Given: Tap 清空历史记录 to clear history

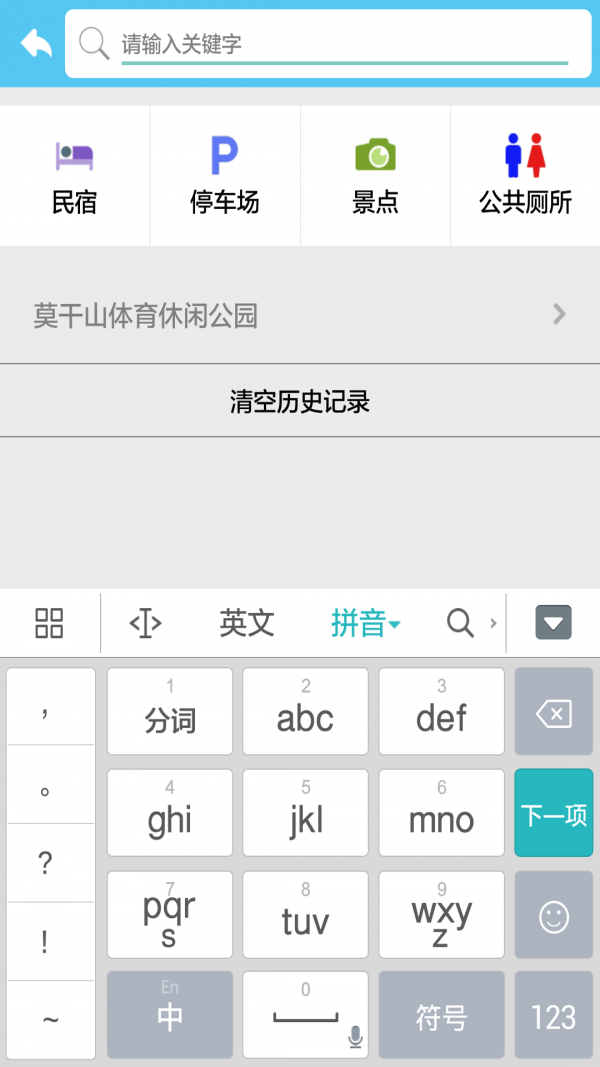Looking at the screenshot, I should [300, 402].
